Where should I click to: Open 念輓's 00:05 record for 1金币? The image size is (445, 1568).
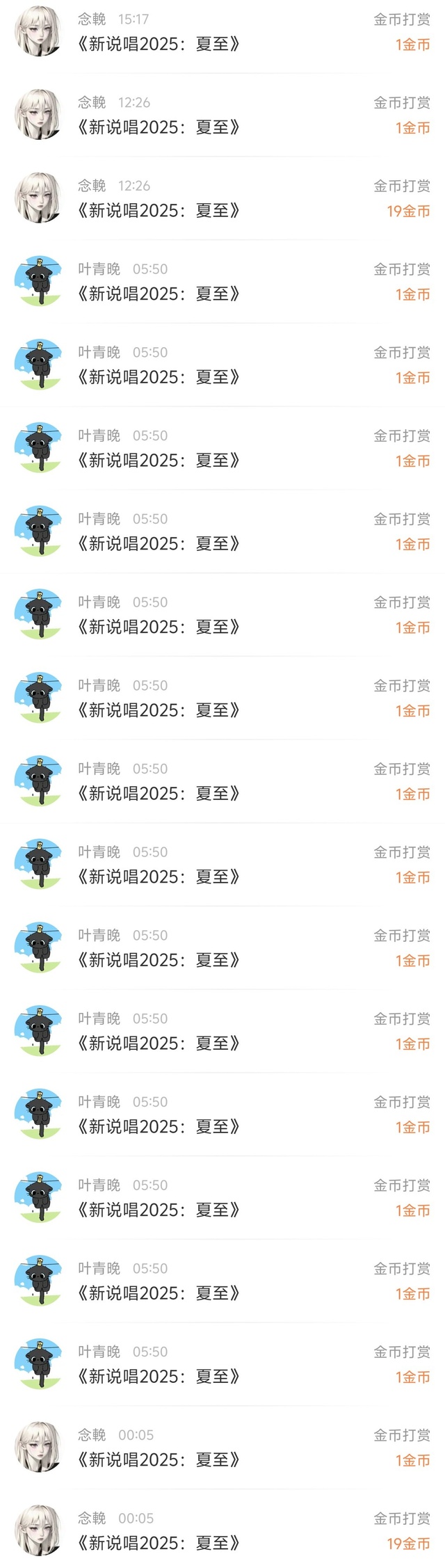pos(222,1448)
